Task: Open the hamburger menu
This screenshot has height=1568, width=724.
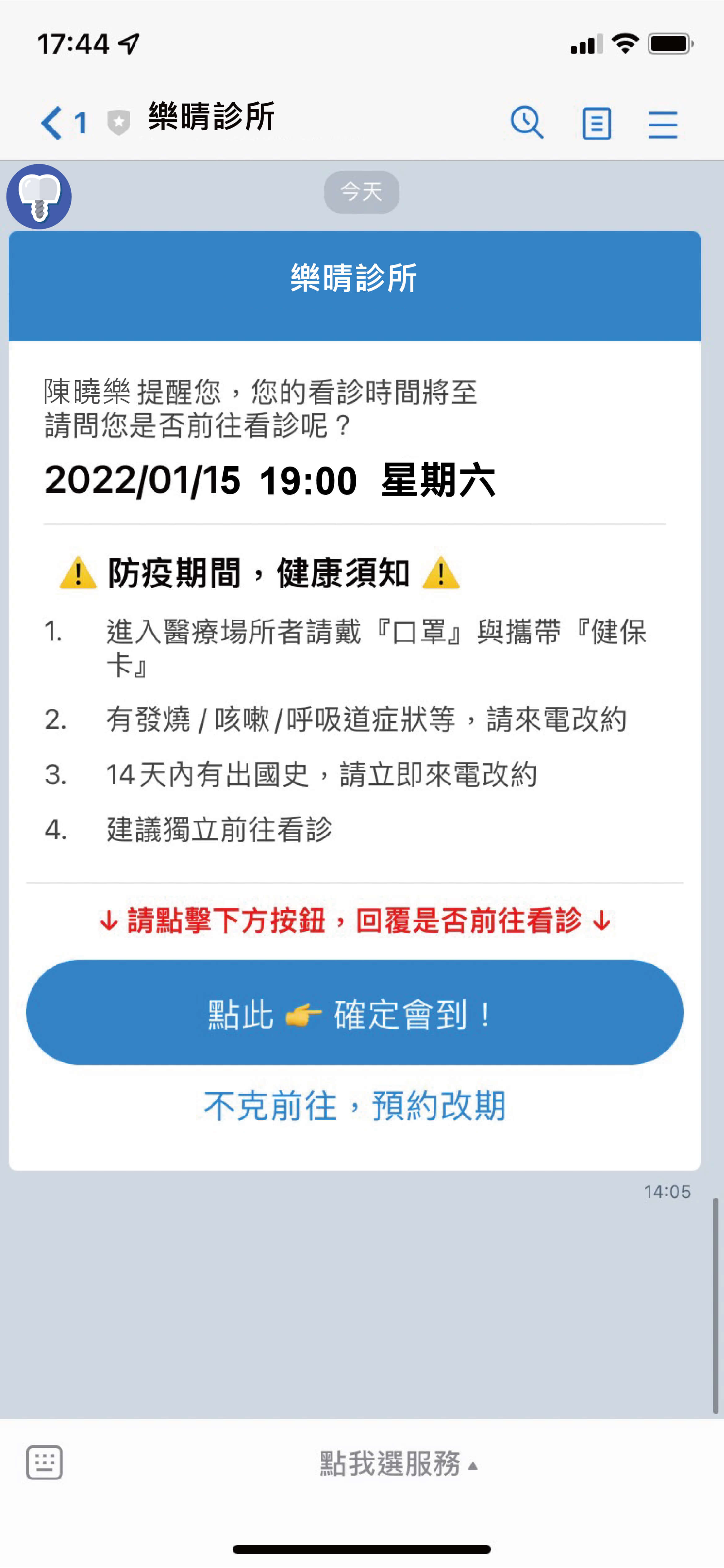Action: coord(663,124)
